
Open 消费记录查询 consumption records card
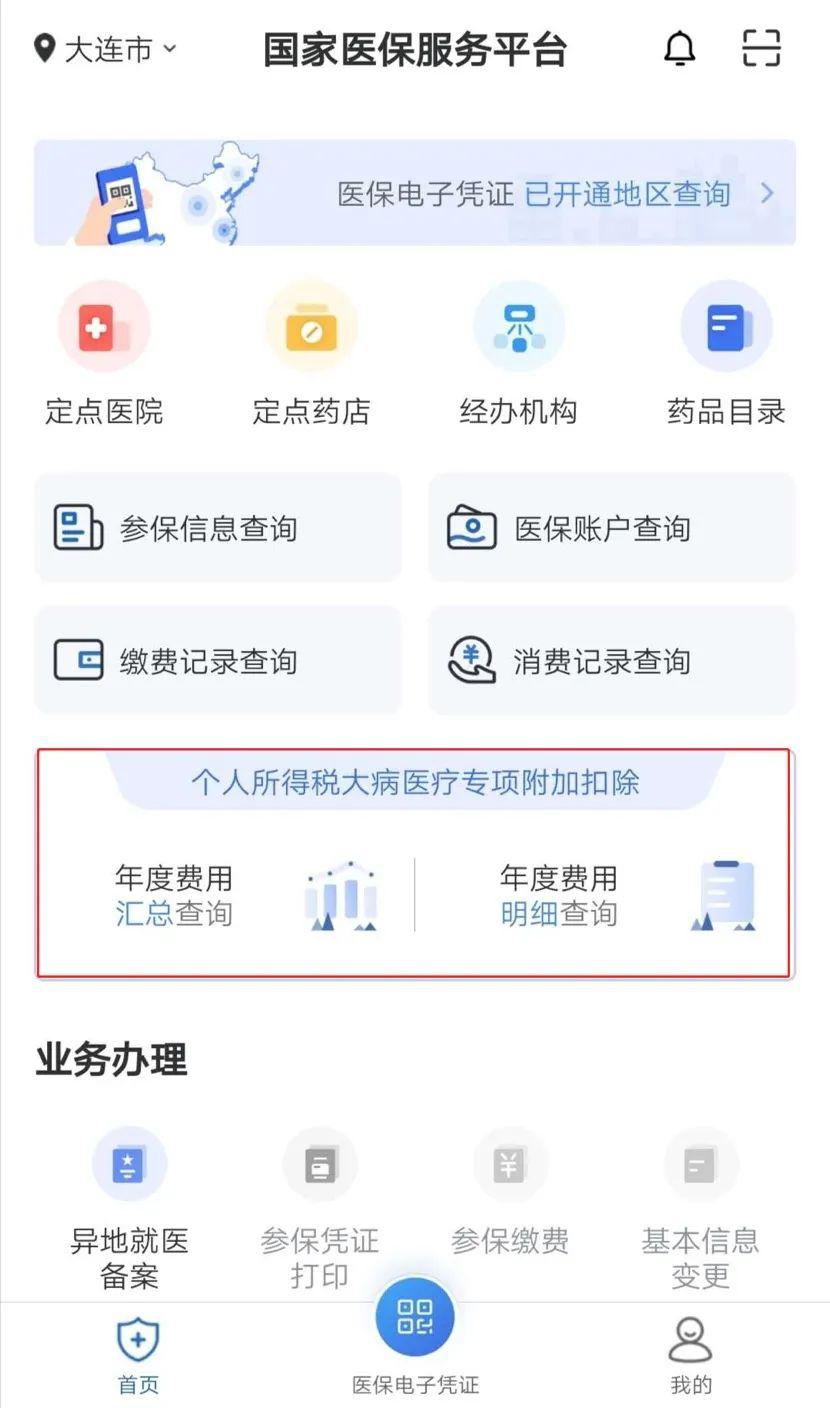pyautogui.click(x=611, y=661)
